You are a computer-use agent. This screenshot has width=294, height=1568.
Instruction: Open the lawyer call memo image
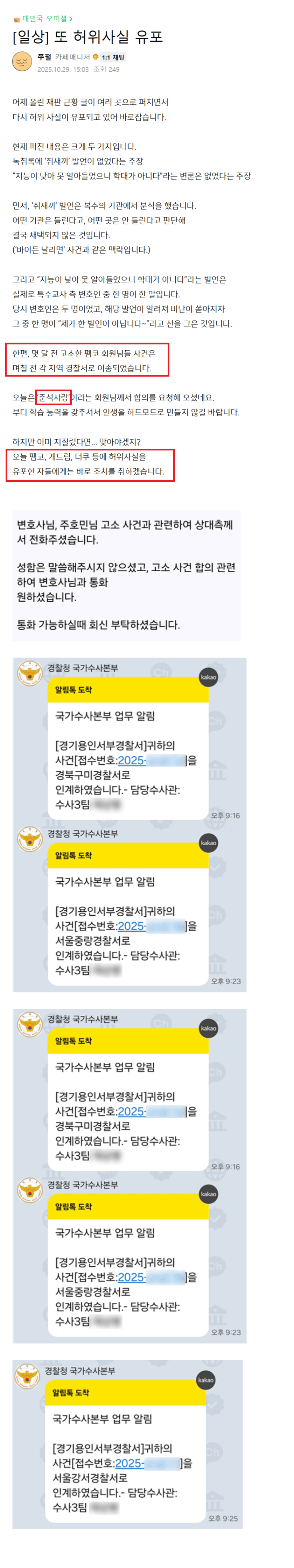tap(126, 575)
